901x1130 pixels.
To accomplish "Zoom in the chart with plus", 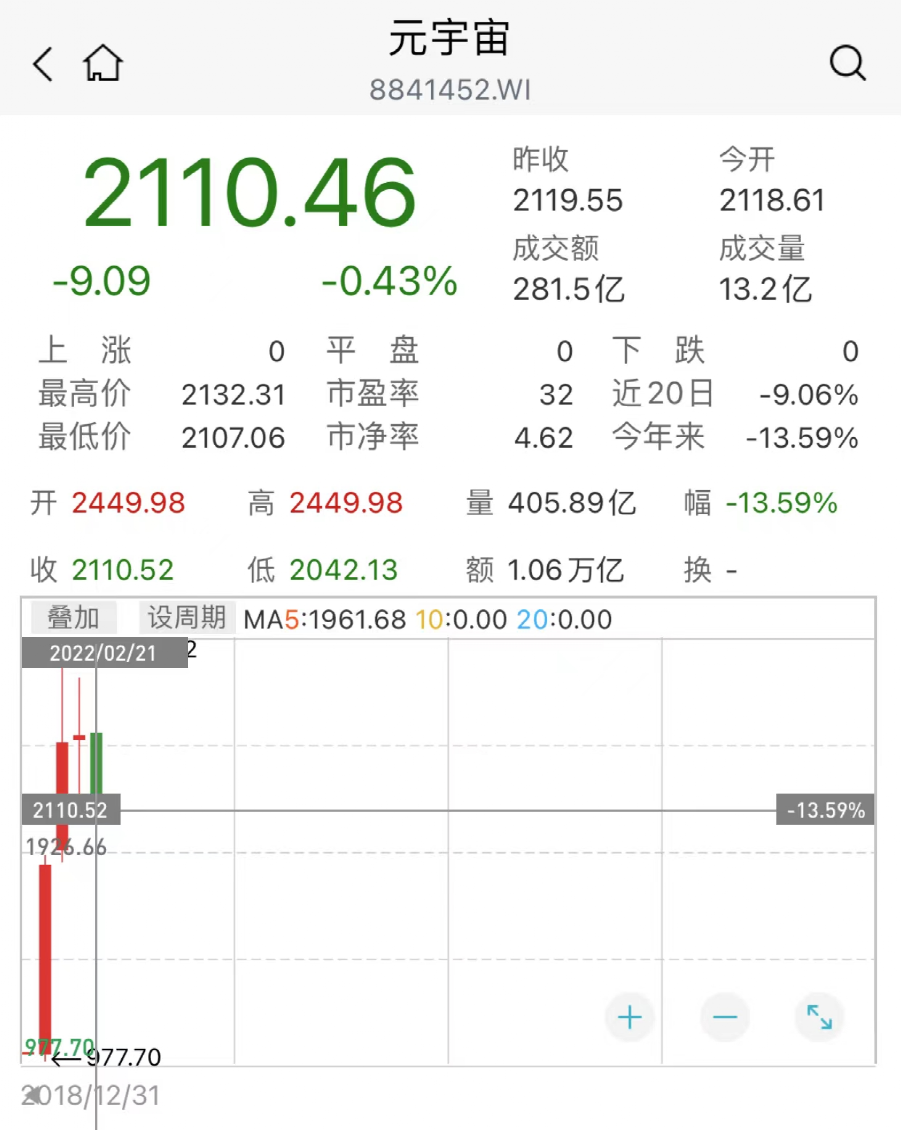I will (630, 1018).
